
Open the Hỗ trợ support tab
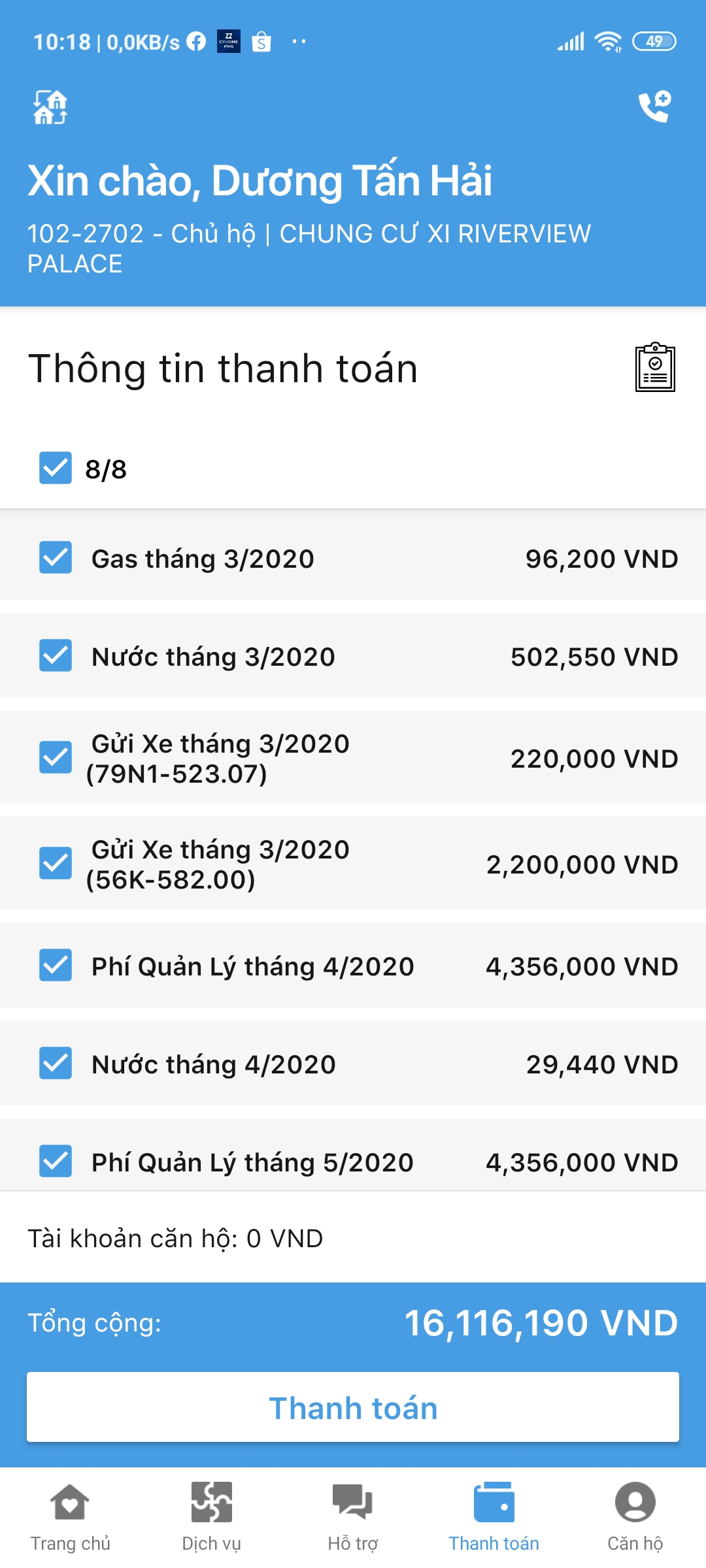pyautogui.click(x=353, y=1517)
